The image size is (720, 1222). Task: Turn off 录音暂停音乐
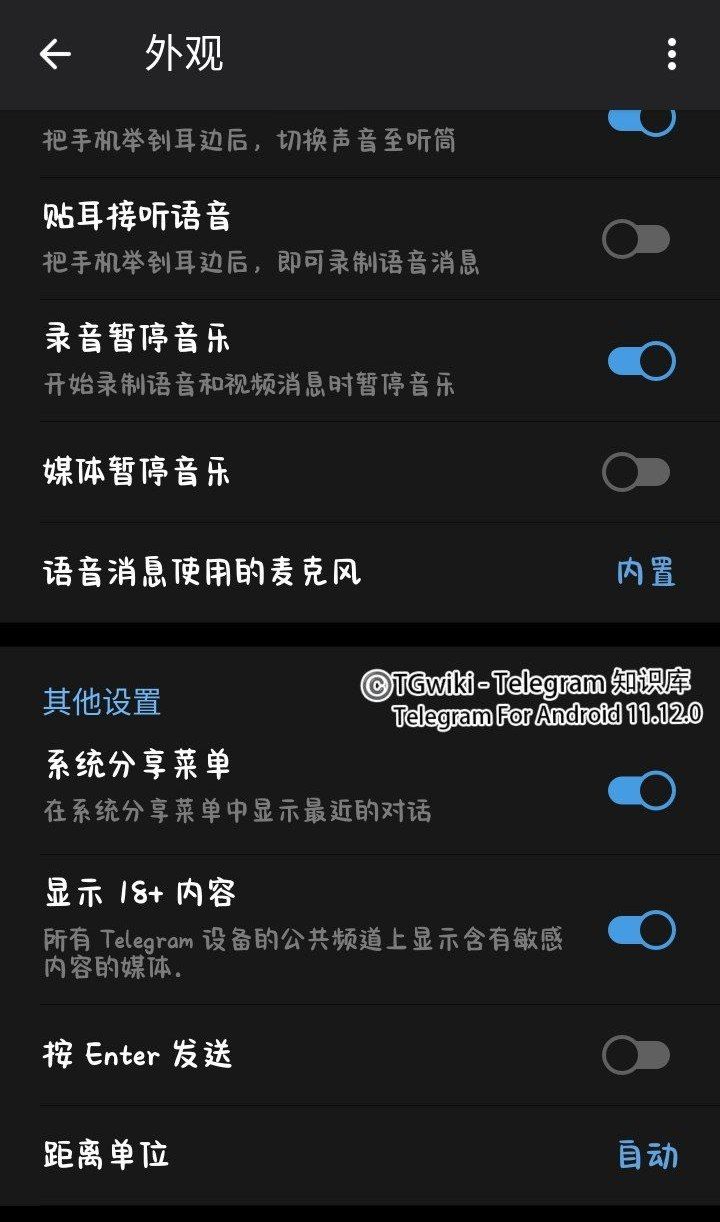pyautogui.click(x=641, y=361)
